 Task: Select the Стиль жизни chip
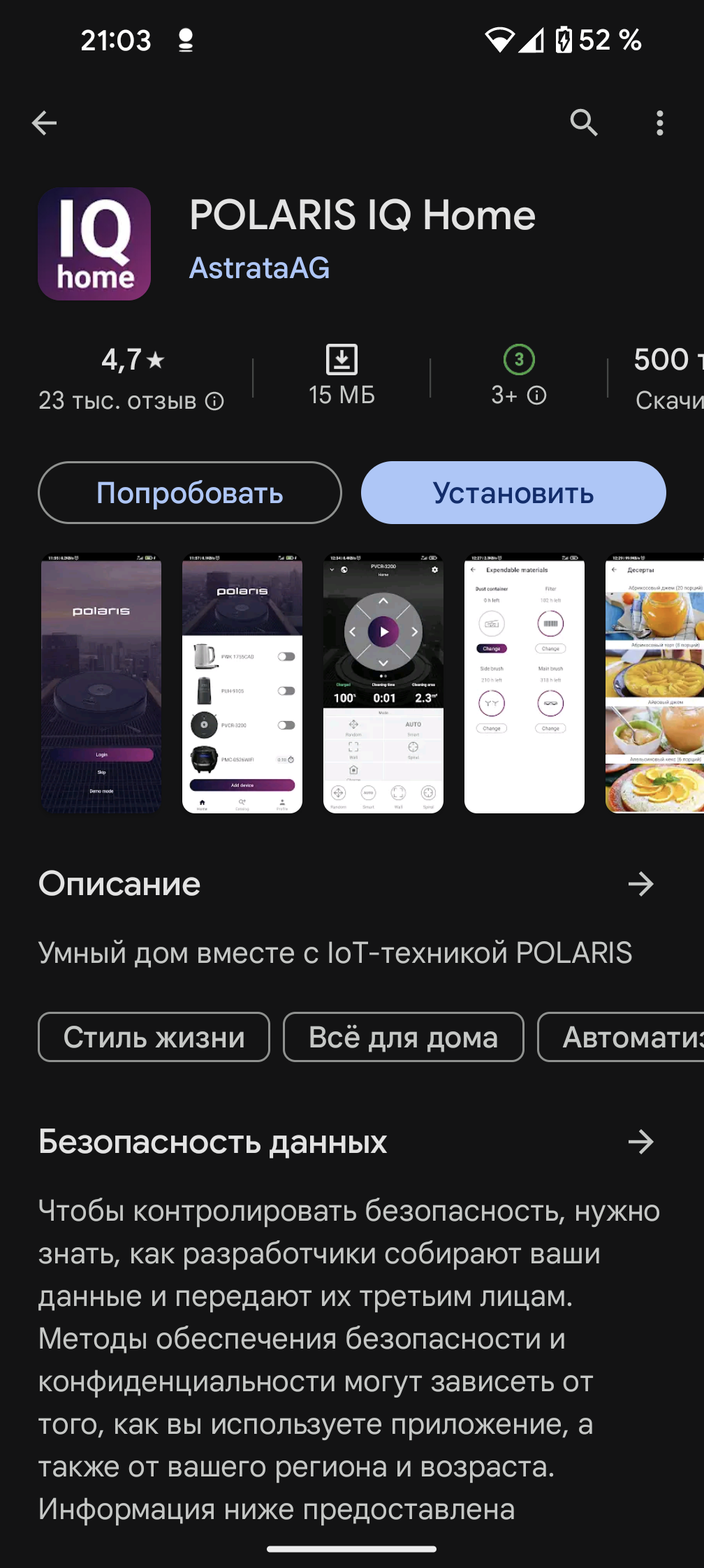coord(154,1037)
